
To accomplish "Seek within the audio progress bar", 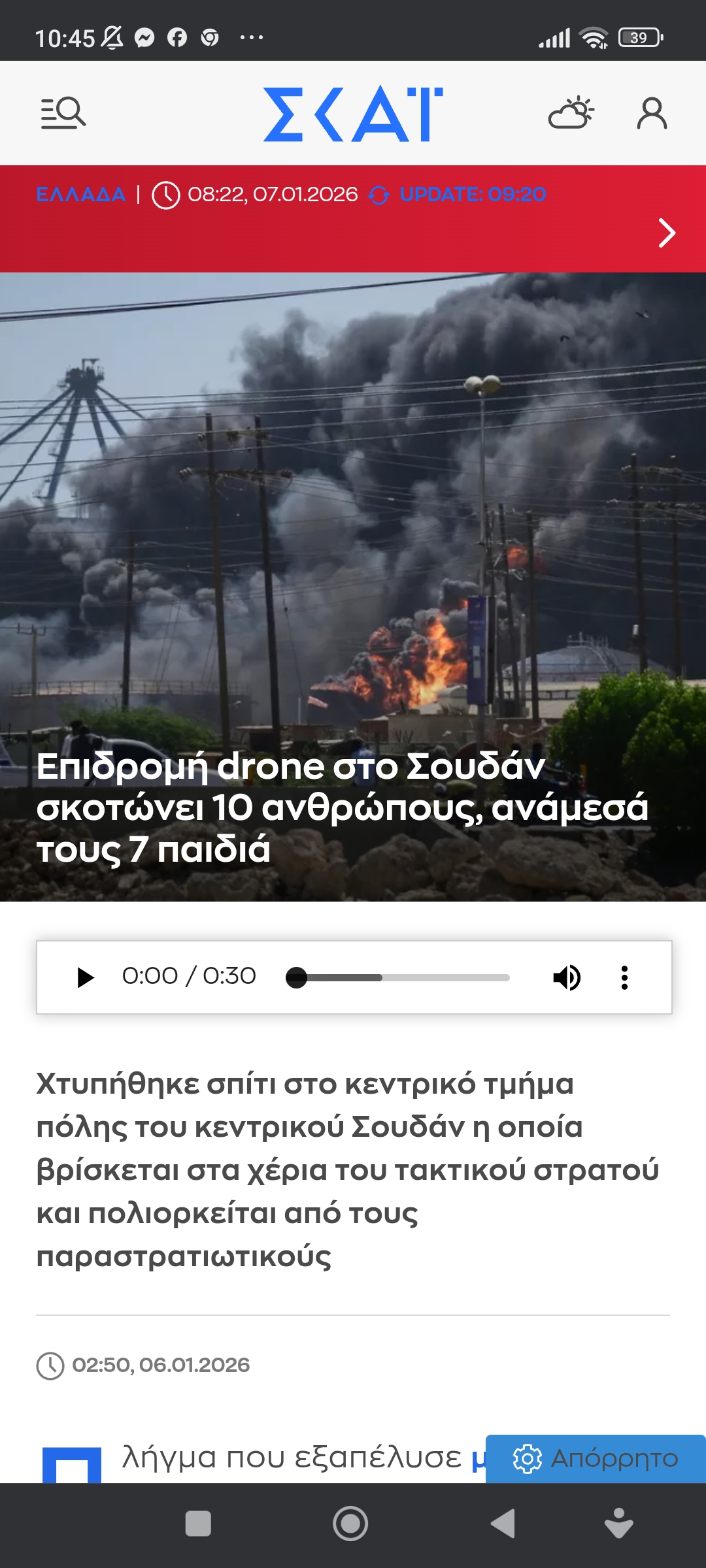I will 399,977.
